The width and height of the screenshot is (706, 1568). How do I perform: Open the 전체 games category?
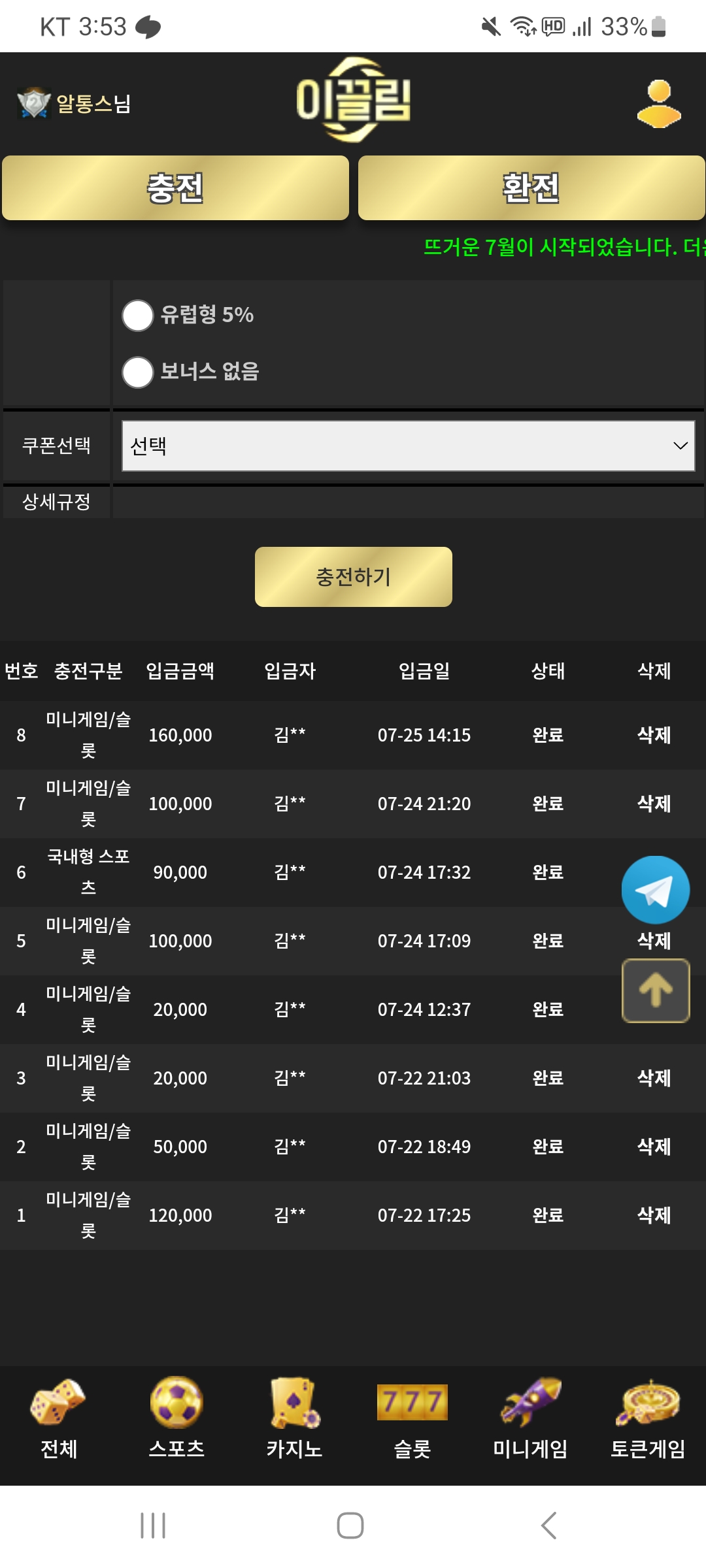coord(59,1419)
